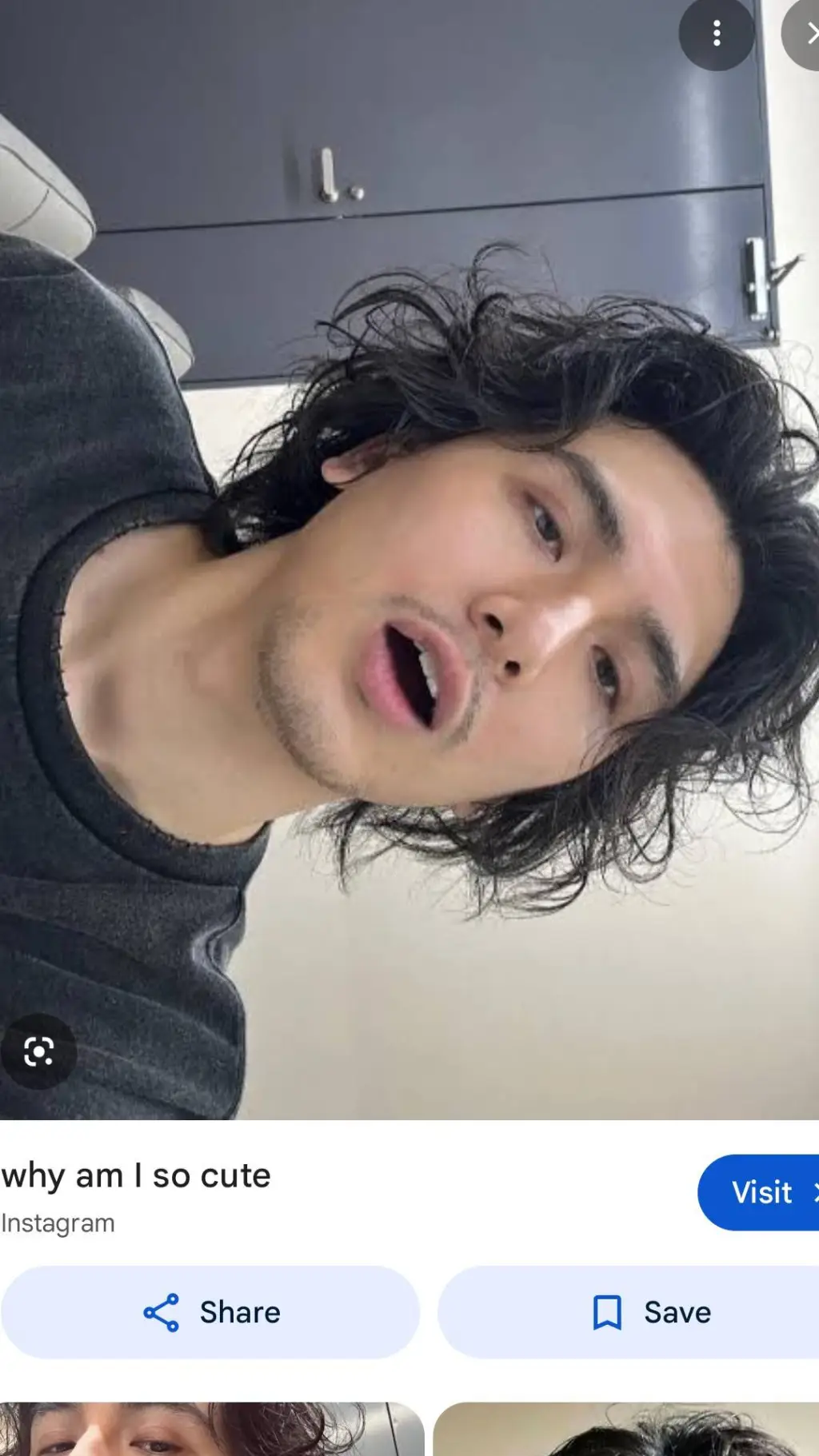Close the image viewer

pyautogui.click(x=802, y=33)
